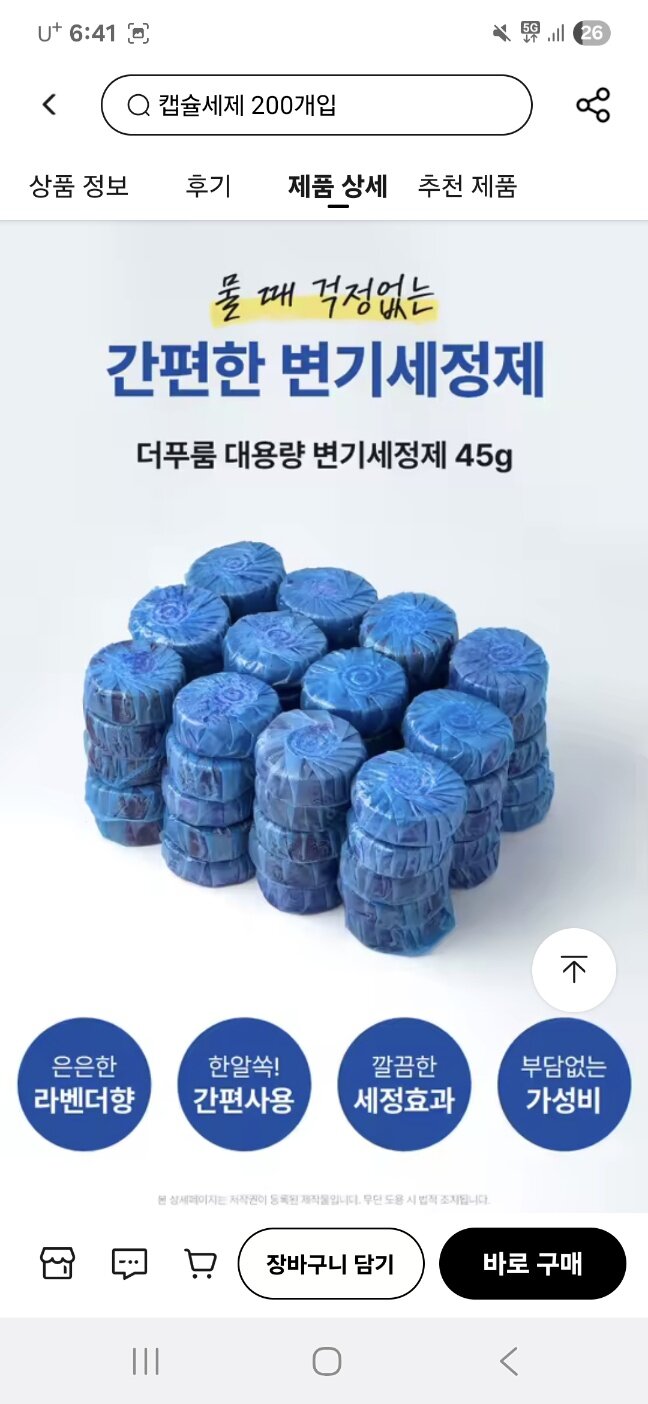
Task: Switch to the 추천 제품 tab
Action: pyautogui.click(x=467, y=186)
